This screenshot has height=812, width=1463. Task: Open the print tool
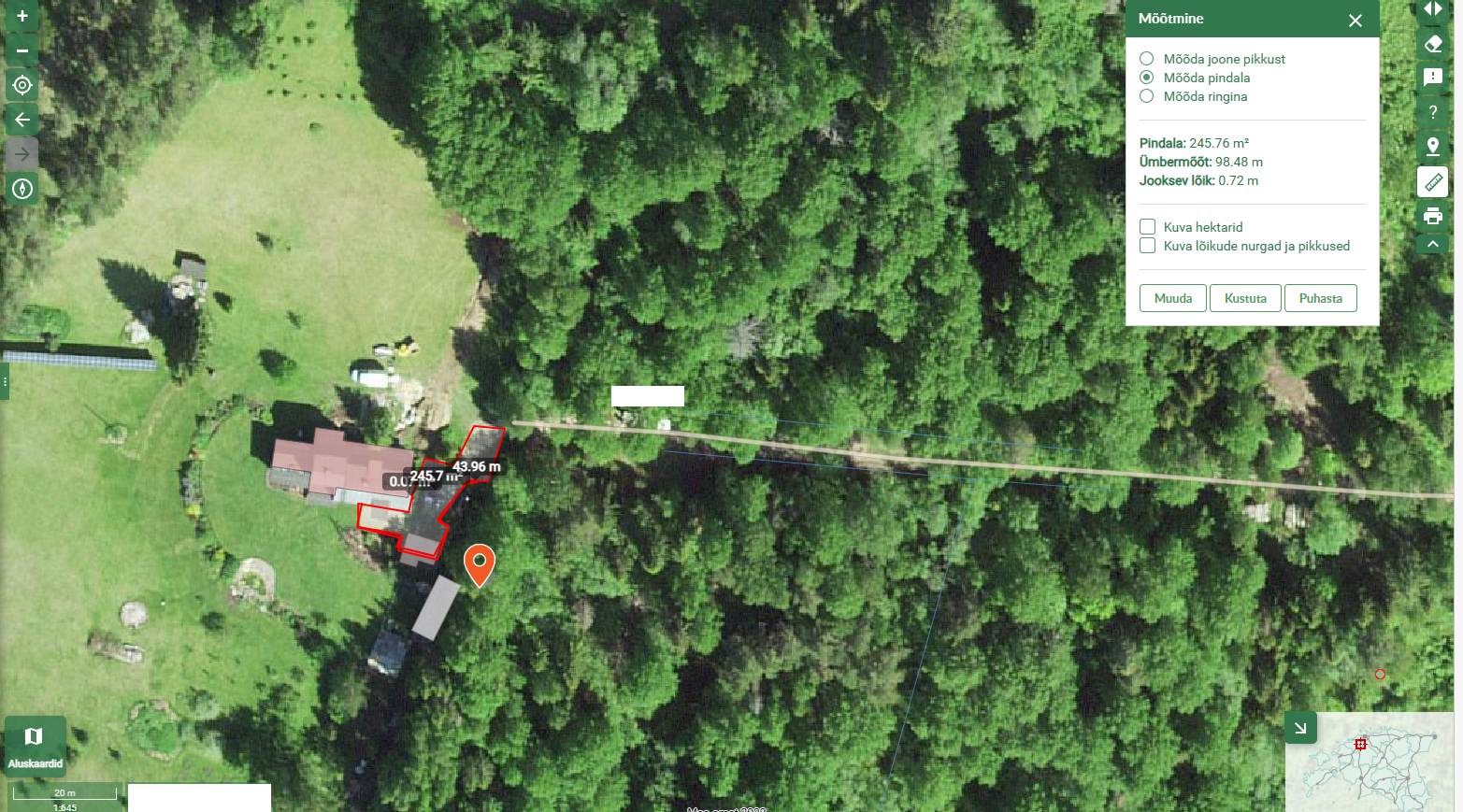tap(1432, 217)
